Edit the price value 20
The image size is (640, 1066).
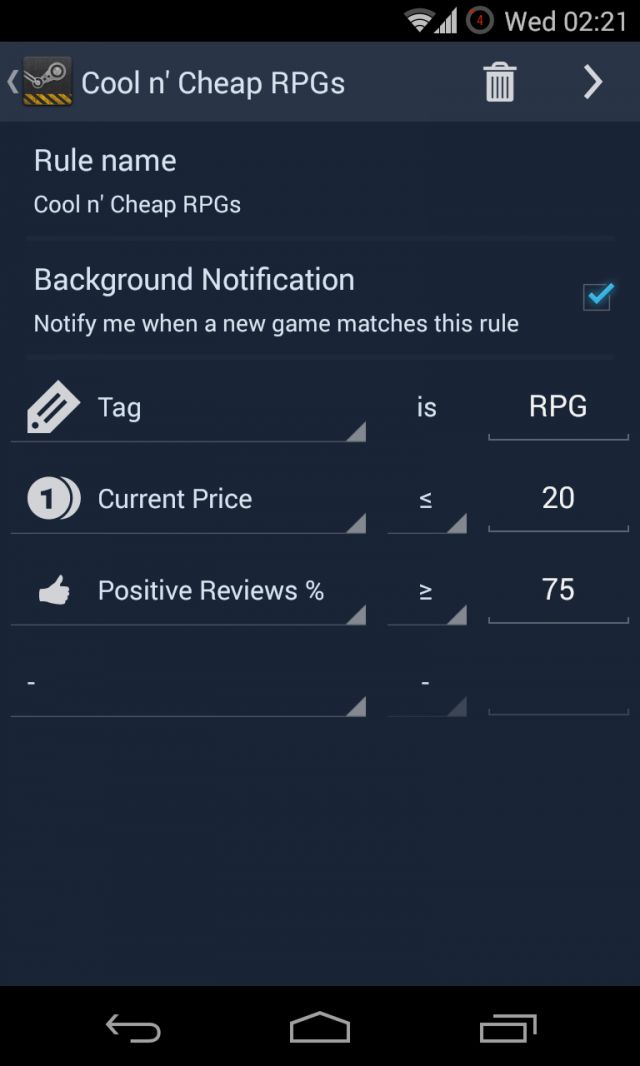click(x=558, y=500)
